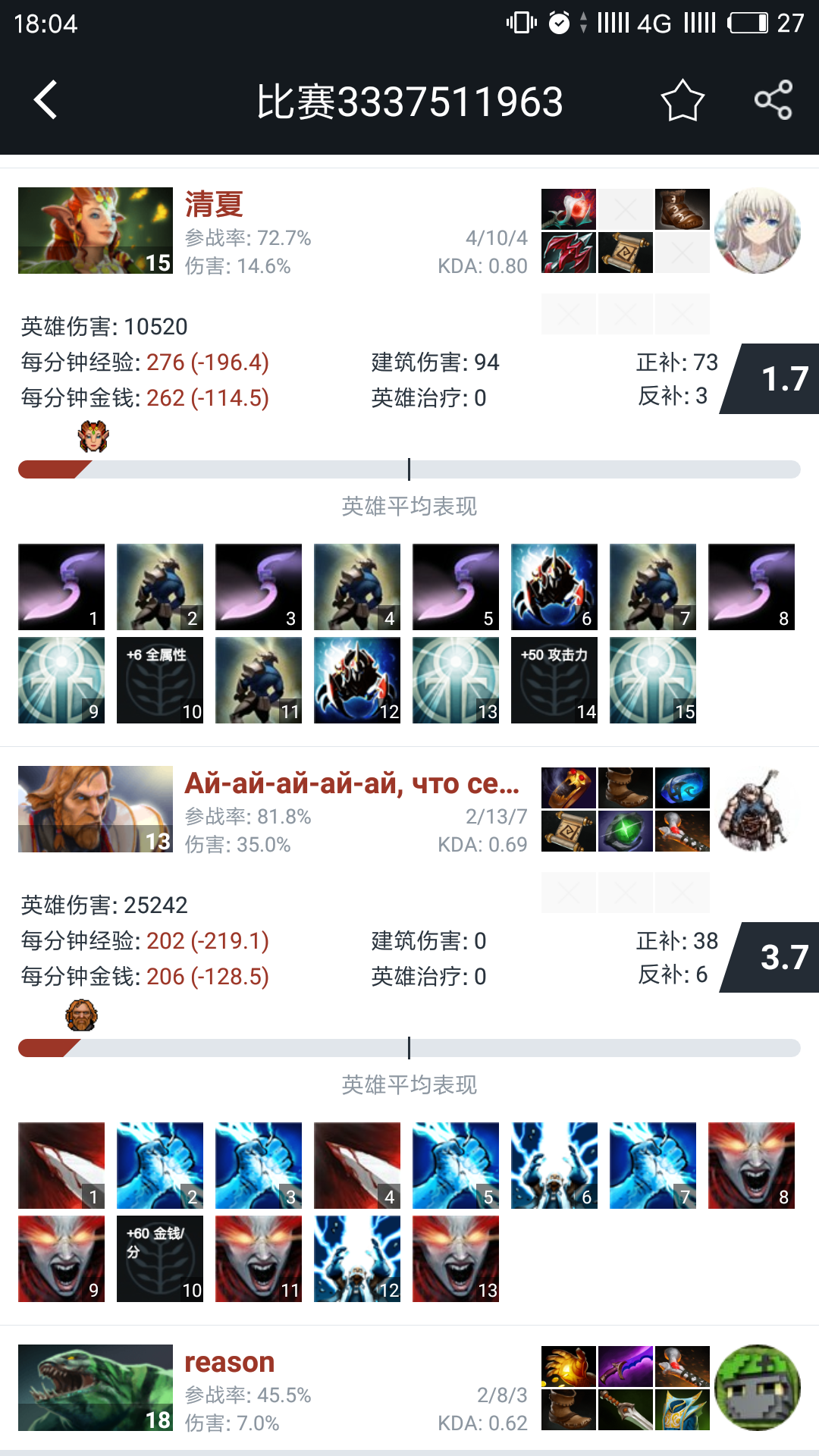Open the player name 清夏
This screenshot has width=819, height=1456.
pos(214,205)
